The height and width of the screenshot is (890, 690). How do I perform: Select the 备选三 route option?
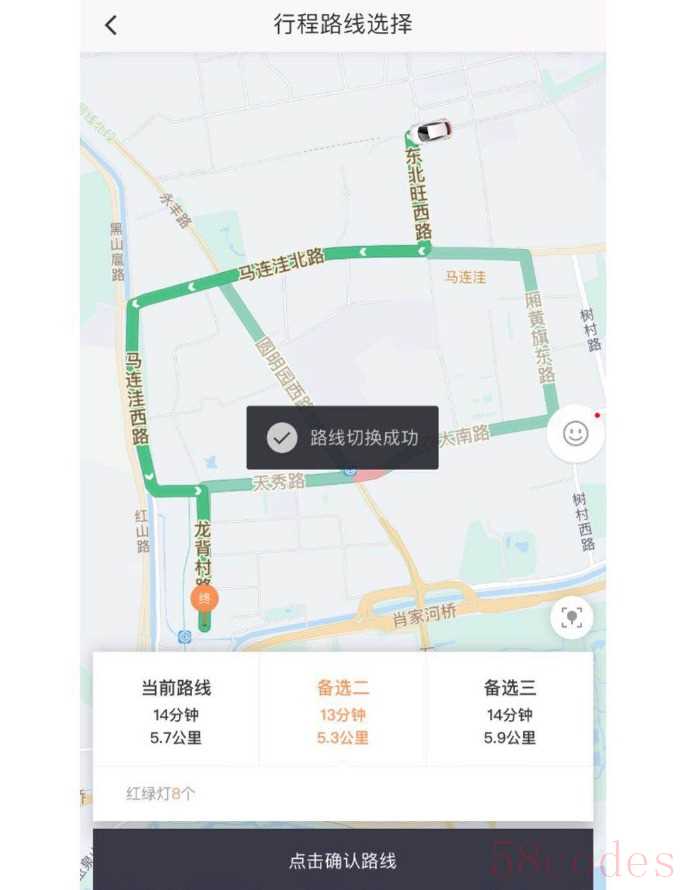510,711
